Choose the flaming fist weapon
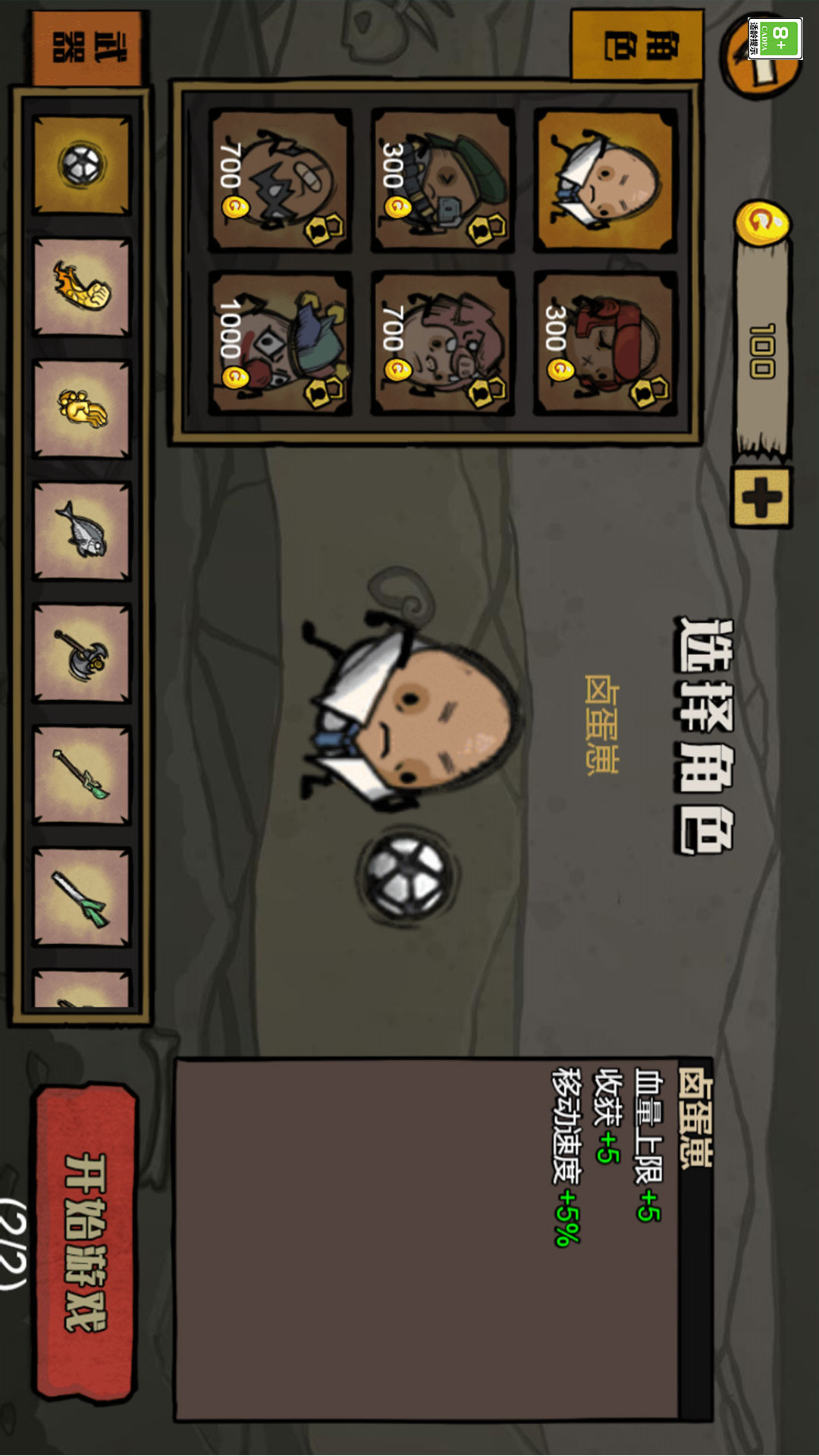This screenshot has width=819, height=1456. [x=82, y=287]
